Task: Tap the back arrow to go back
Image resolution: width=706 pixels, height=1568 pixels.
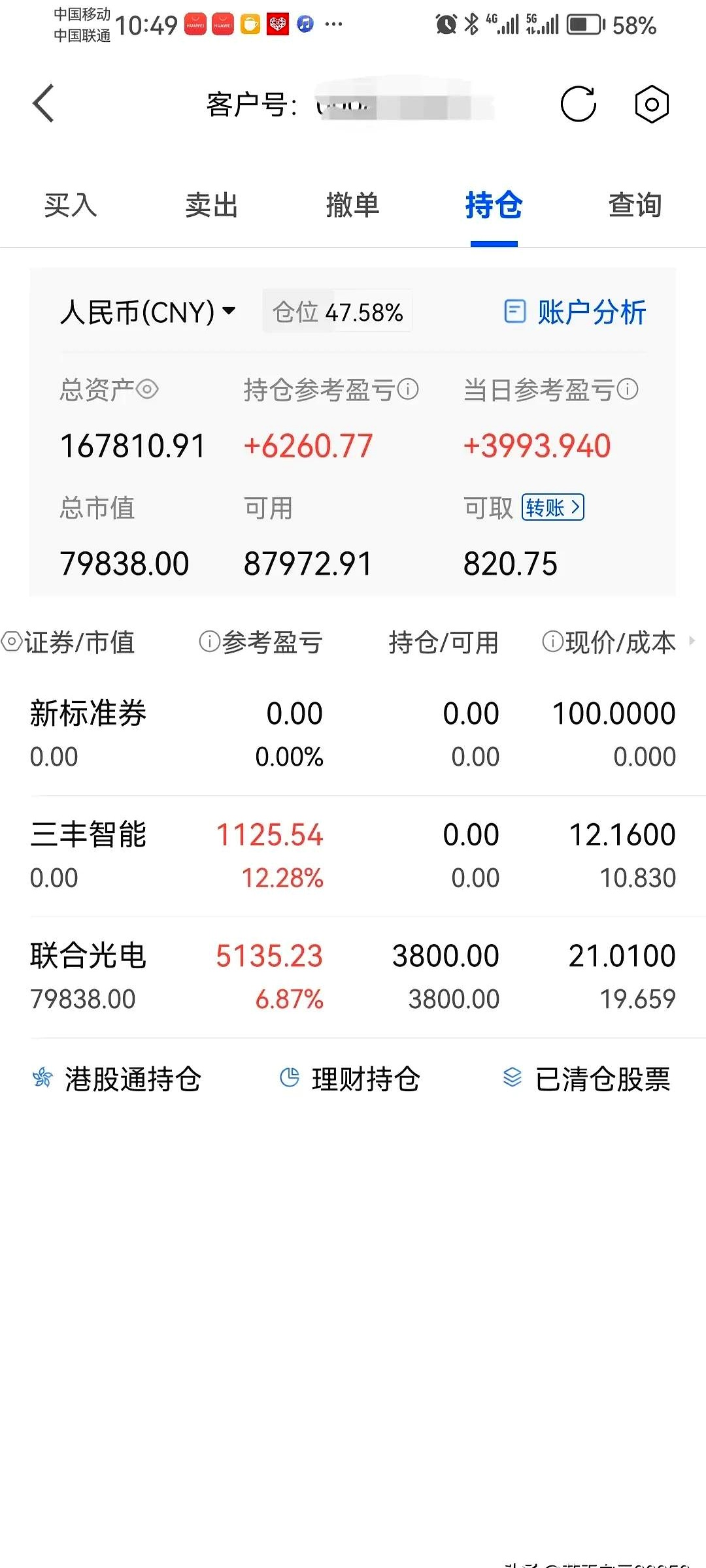Action: click(x=44, y=103)
